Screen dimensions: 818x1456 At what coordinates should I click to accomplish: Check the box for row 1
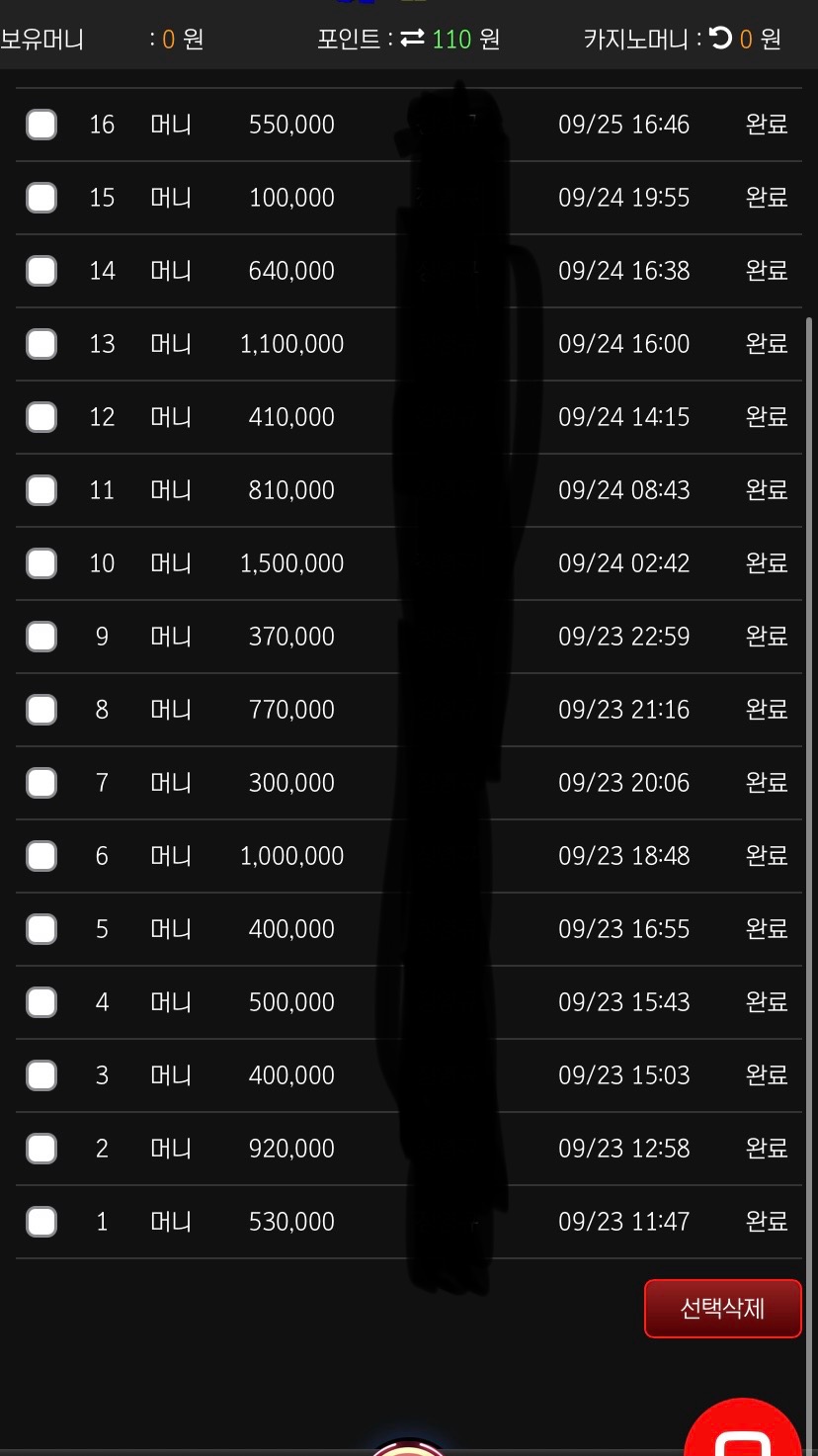click(41, 1222)
